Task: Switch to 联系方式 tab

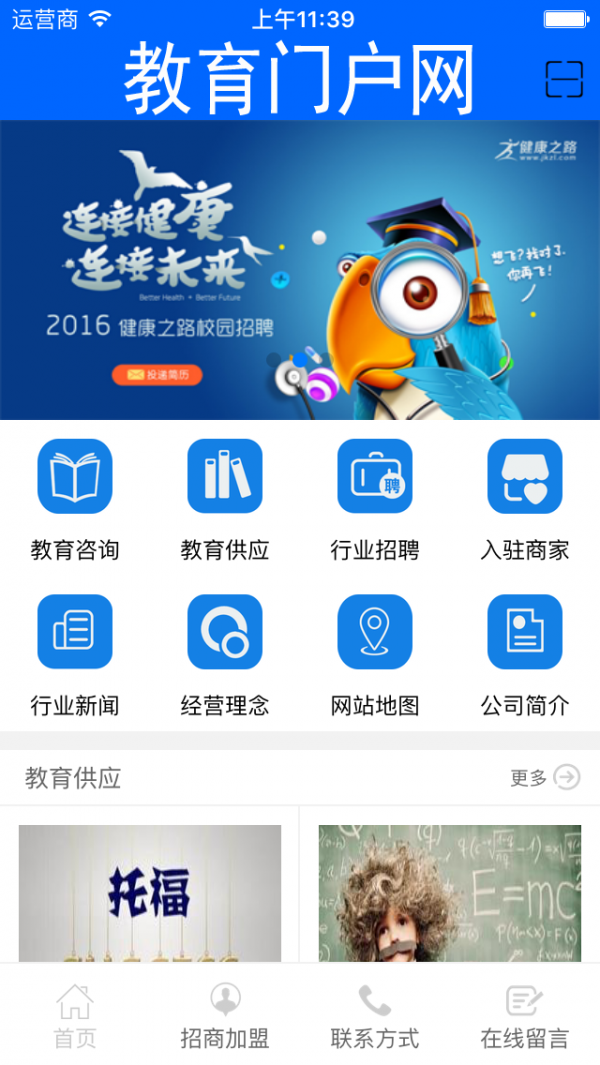Action: tap(375, 1015)
